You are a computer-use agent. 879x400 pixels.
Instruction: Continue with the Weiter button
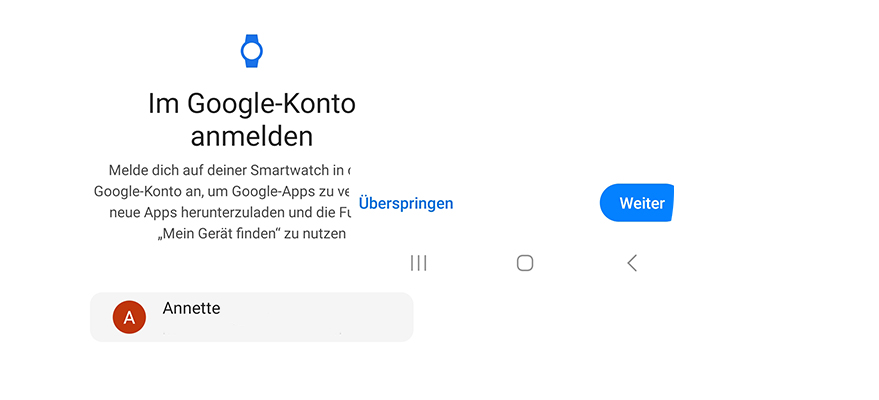(637, 203)
